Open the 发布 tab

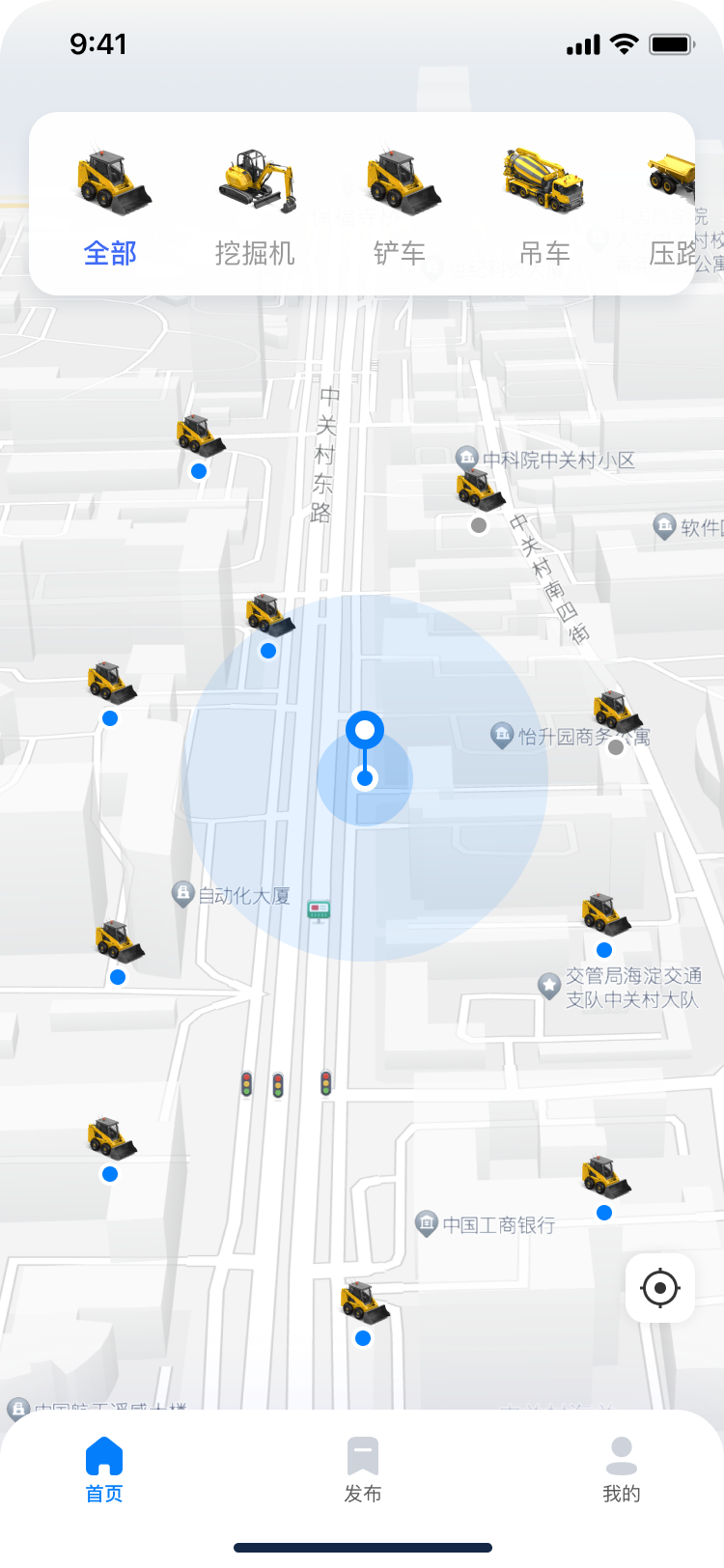coord(363,1470)
